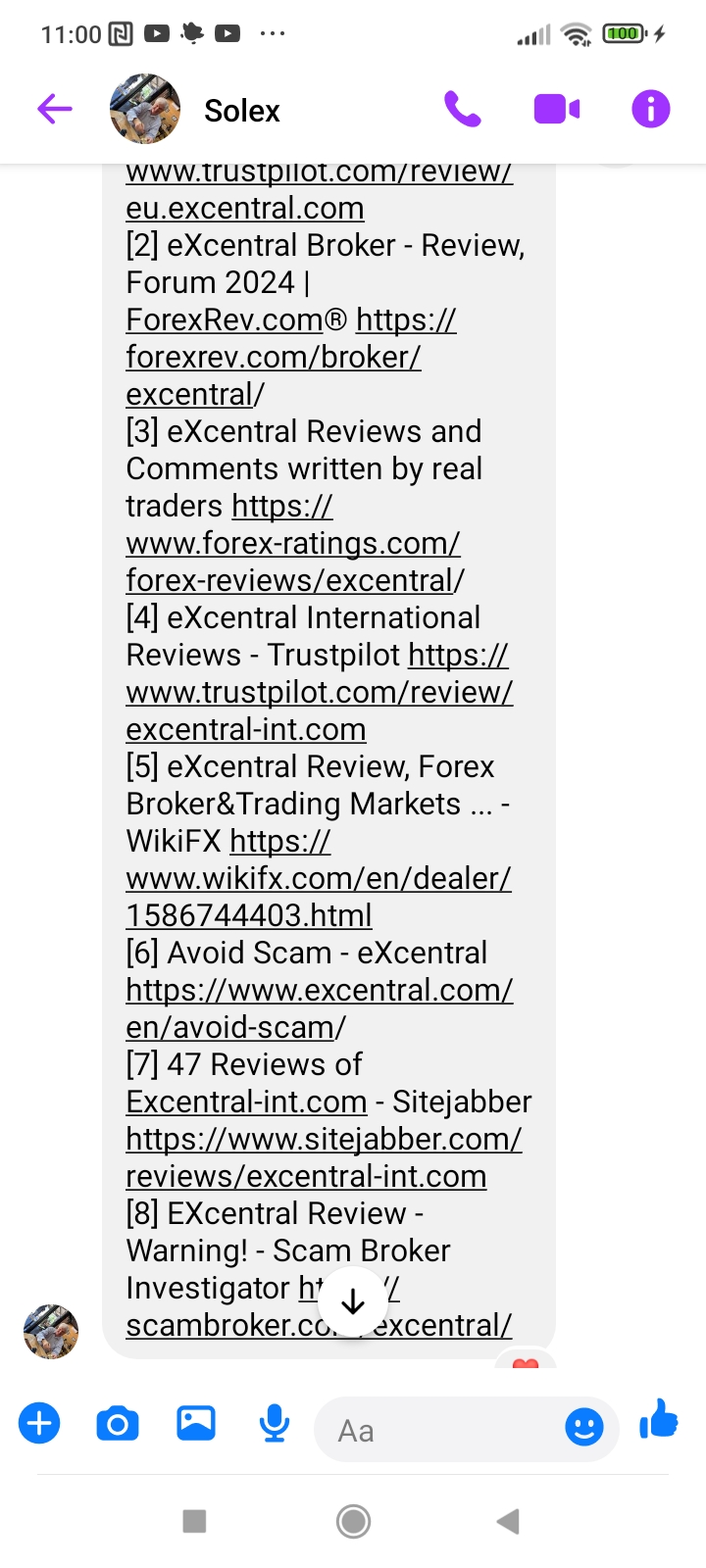This screenshot has width=706, height=1568.
Task: Send a thumbs-up like
Action: tap(659, 1419)
